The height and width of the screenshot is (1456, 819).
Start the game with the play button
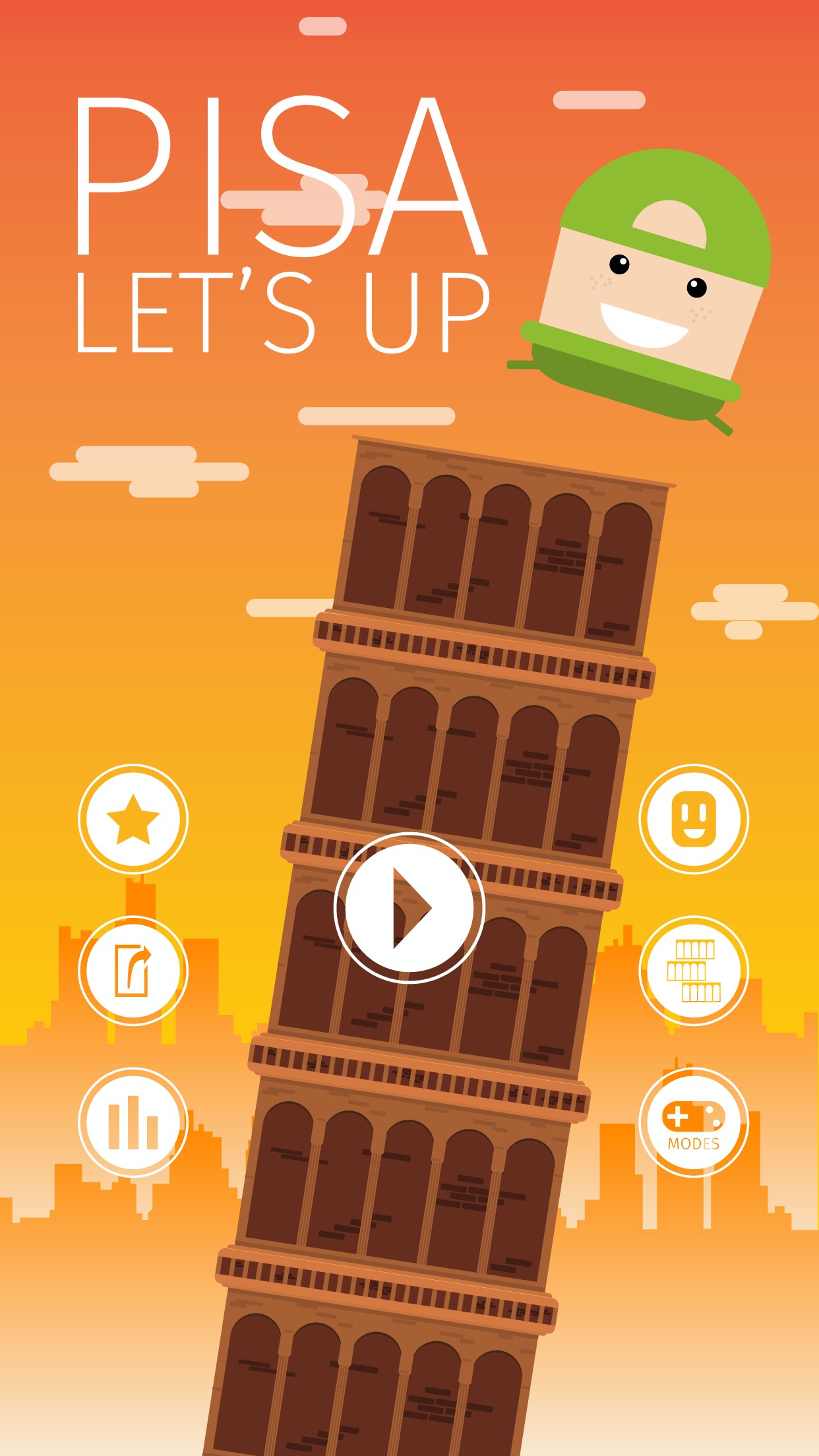[x=409, y=908]
